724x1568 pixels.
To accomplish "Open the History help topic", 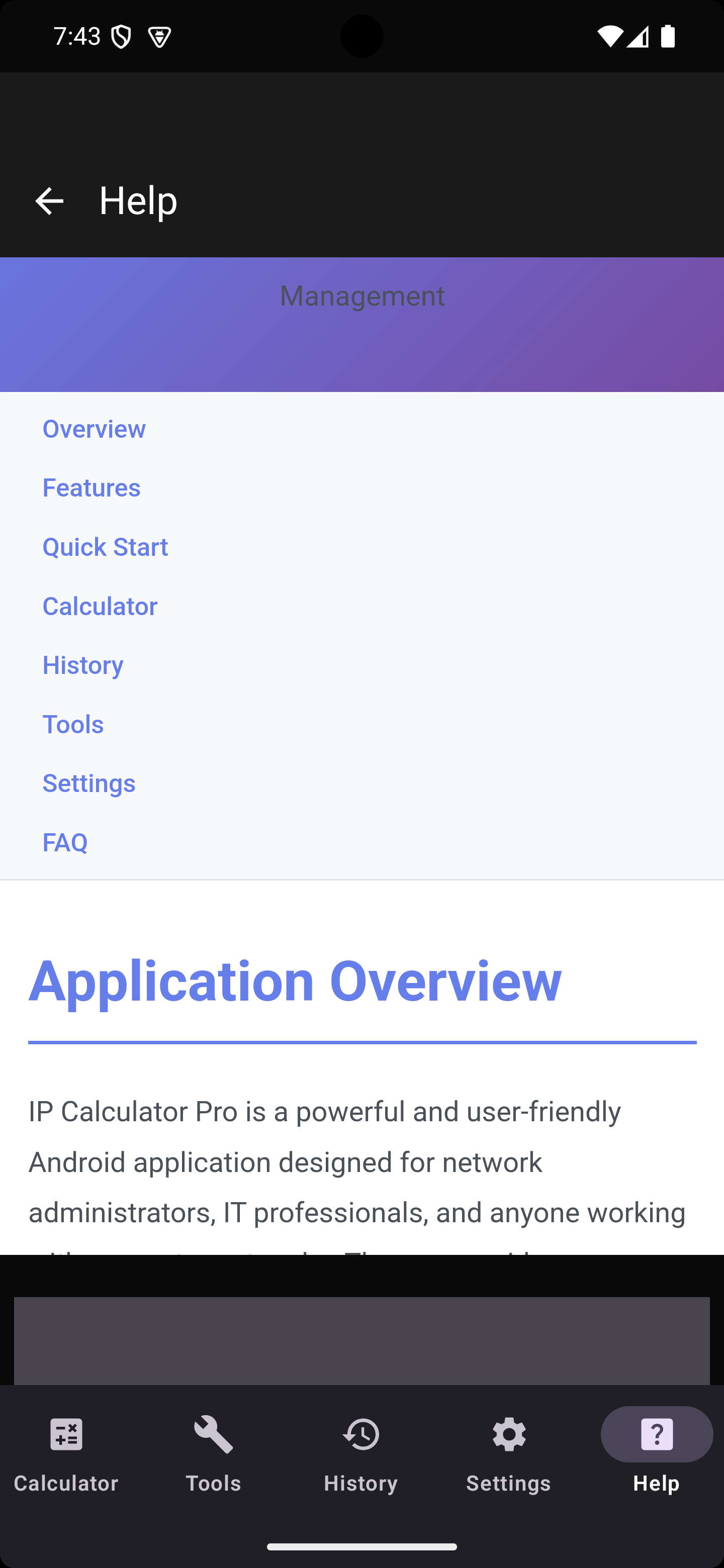I will click(x=83, y=665).
